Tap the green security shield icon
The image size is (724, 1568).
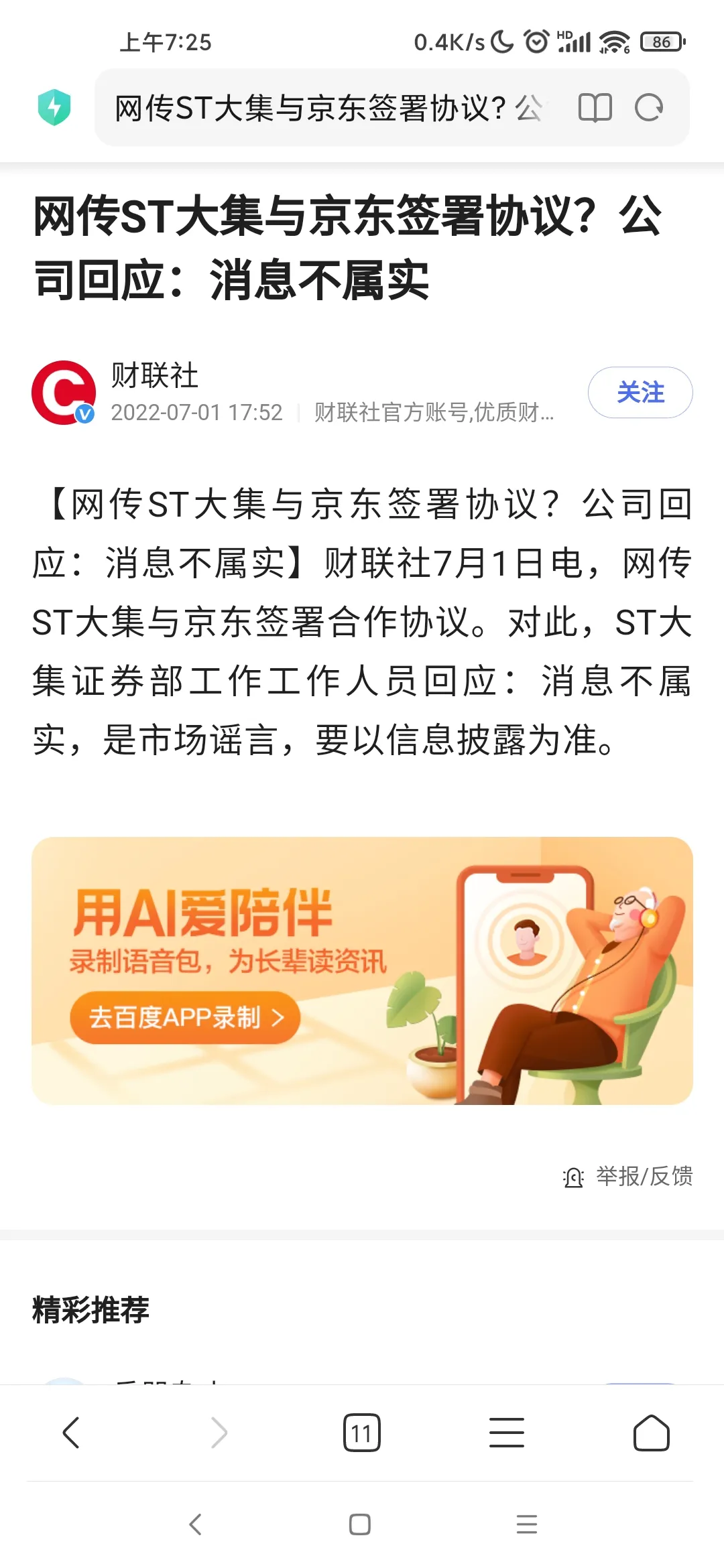(x=54, y=107)
